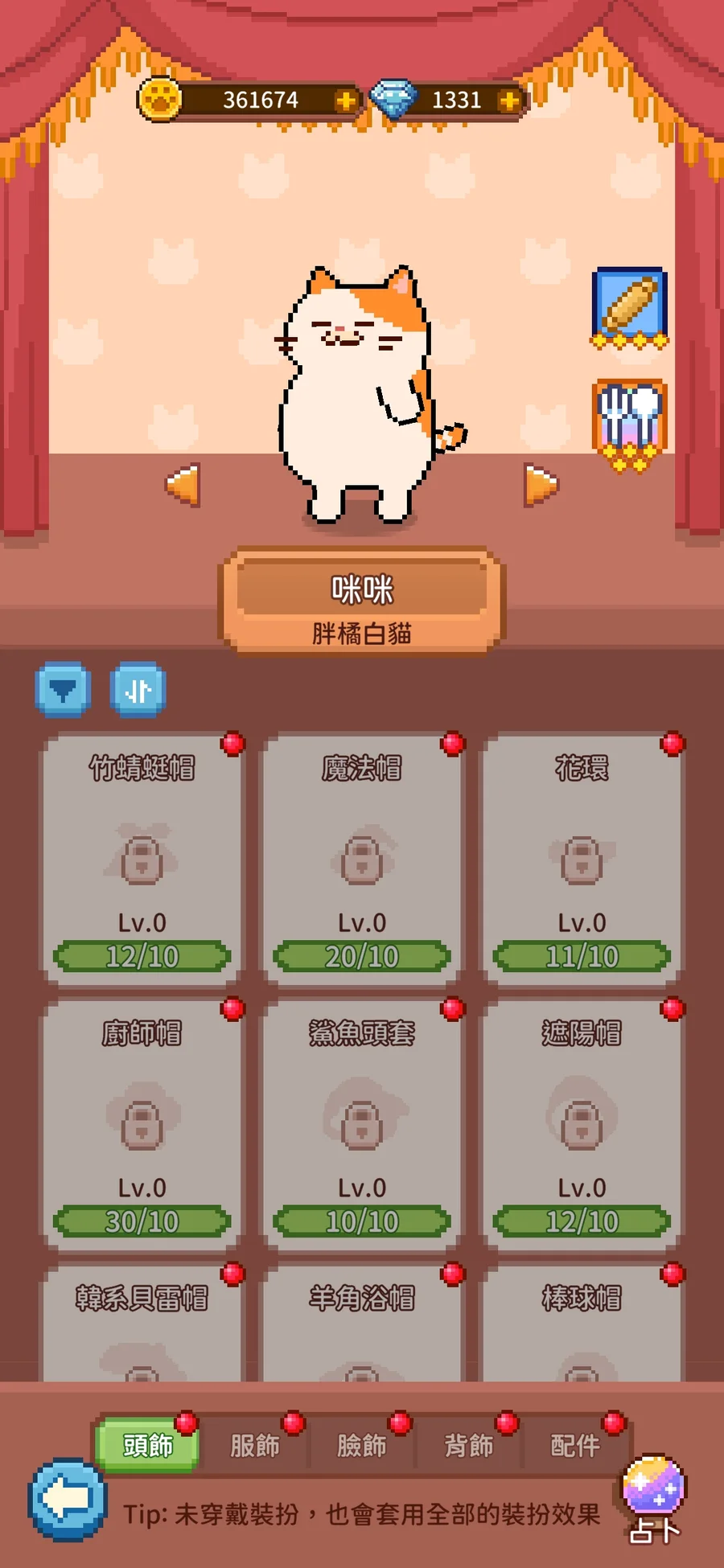Switch to the 服飾 tab
The width and height of the screenshot is (724, 1568).
tap(255, 1446)
